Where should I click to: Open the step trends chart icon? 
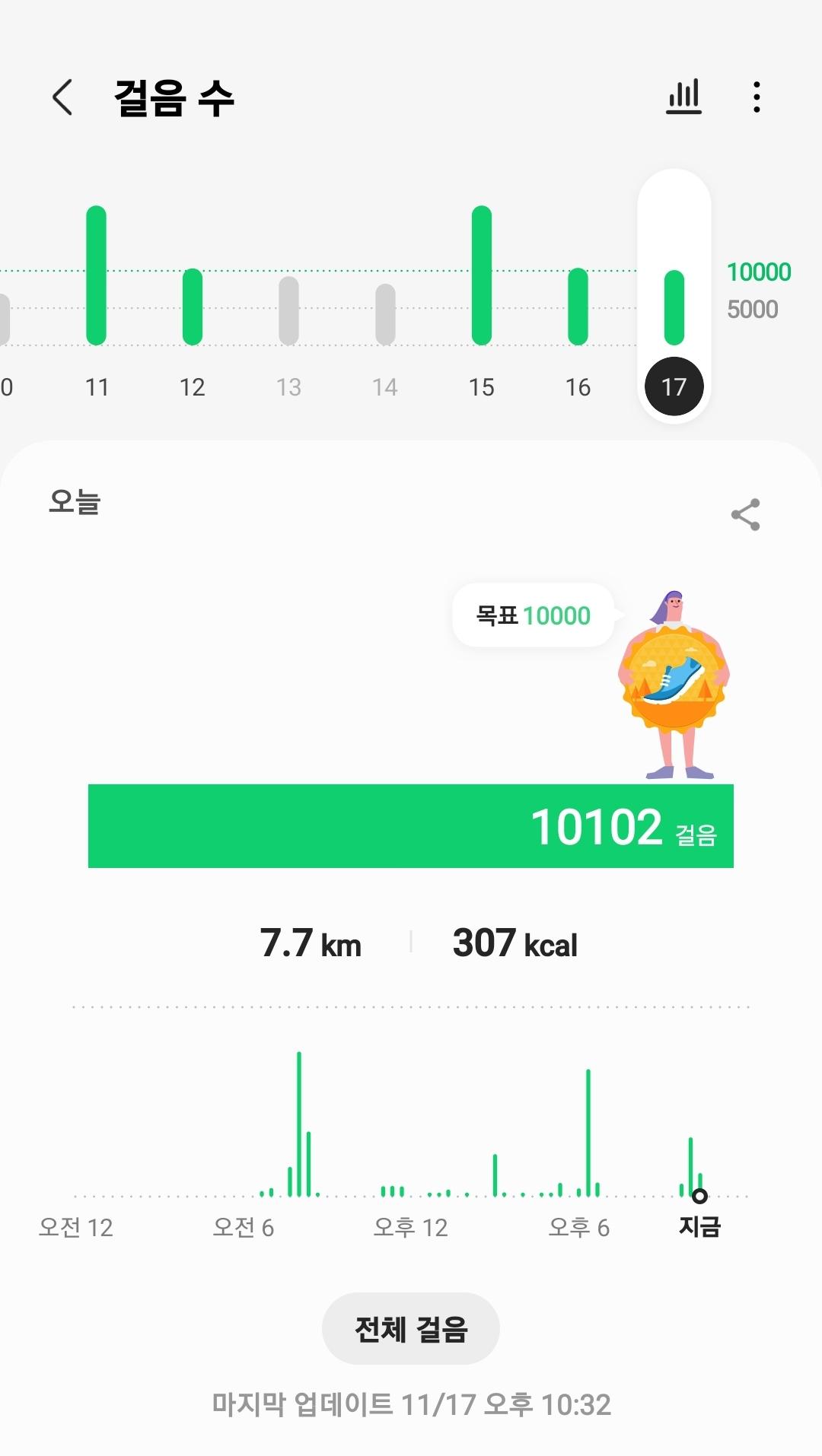pyautogui.click(x=683, y=97)
